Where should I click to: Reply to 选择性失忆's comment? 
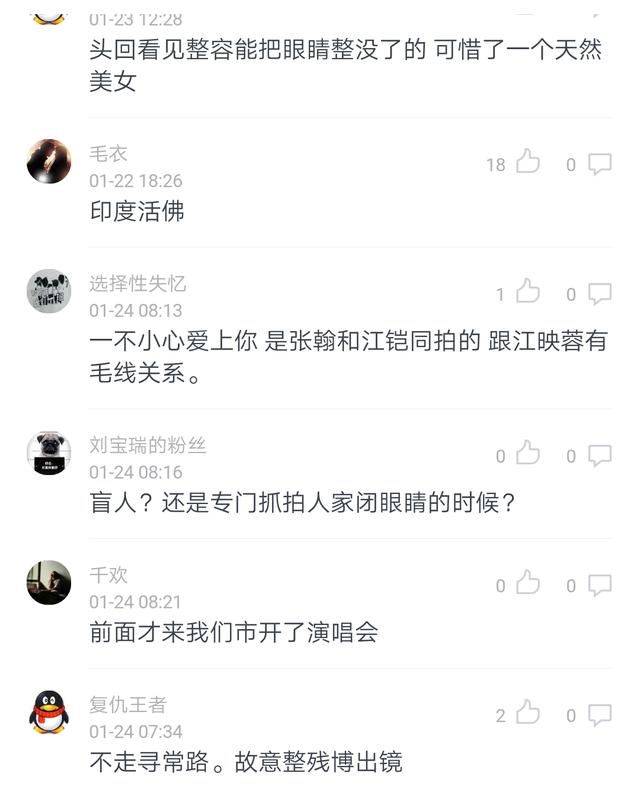pos(599,294)
